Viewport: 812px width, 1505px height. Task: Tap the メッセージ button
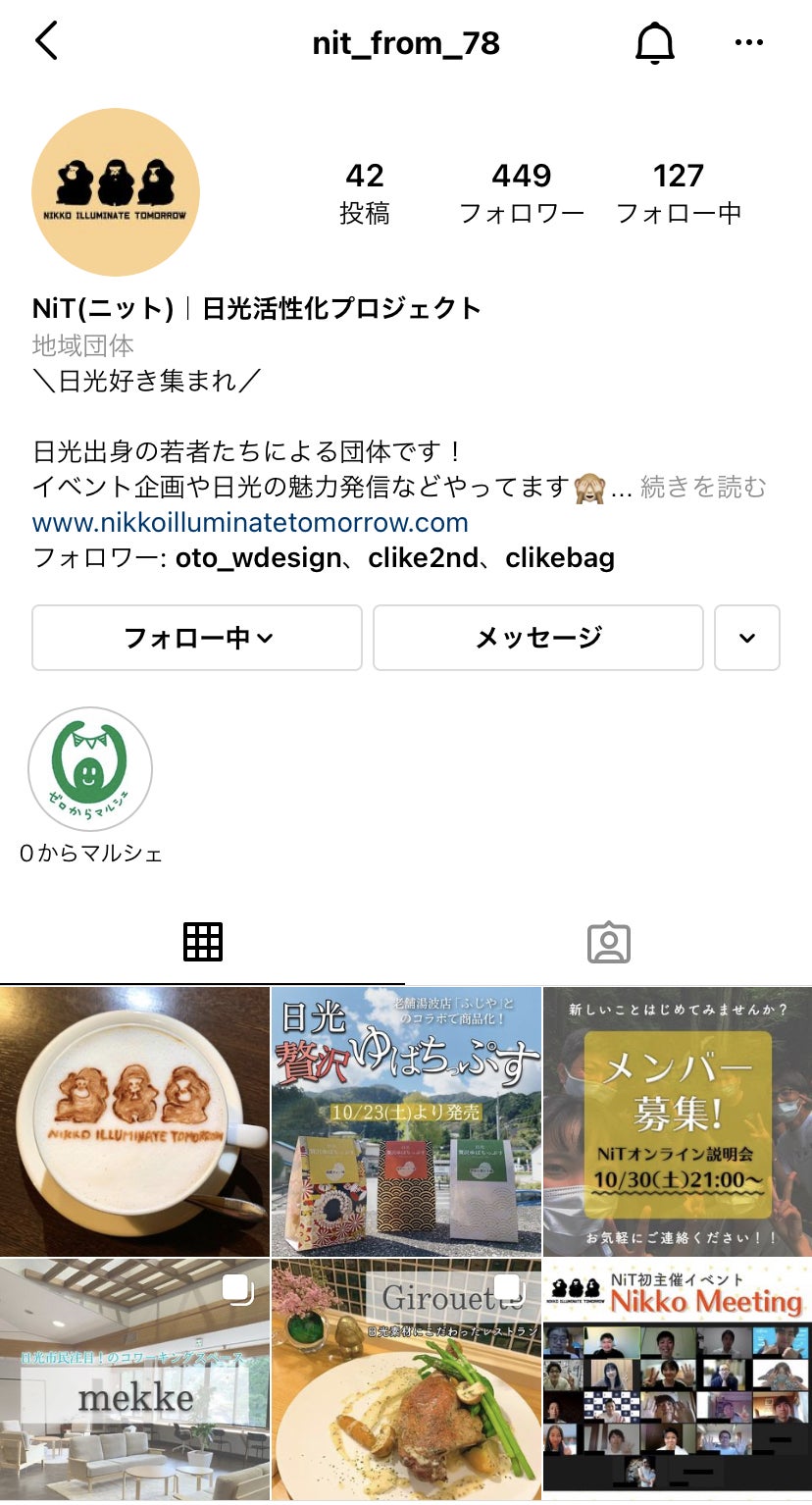tap(537, 638)
